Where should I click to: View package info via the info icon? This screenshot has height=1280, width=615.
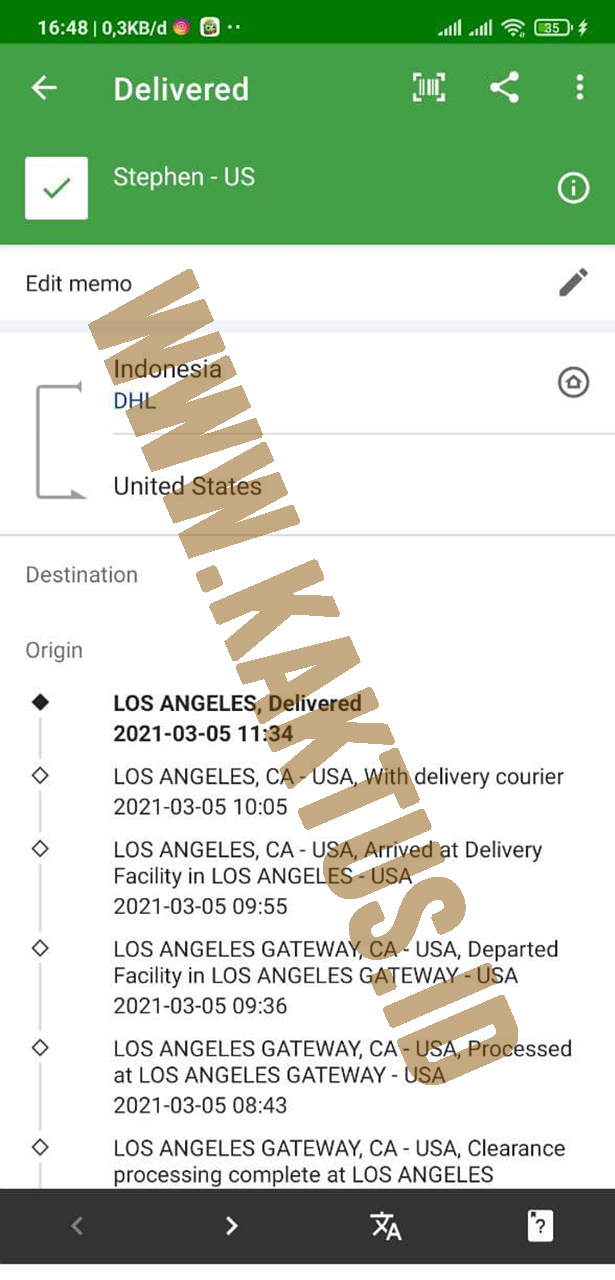pyautogui.click(x=573, y=188)
